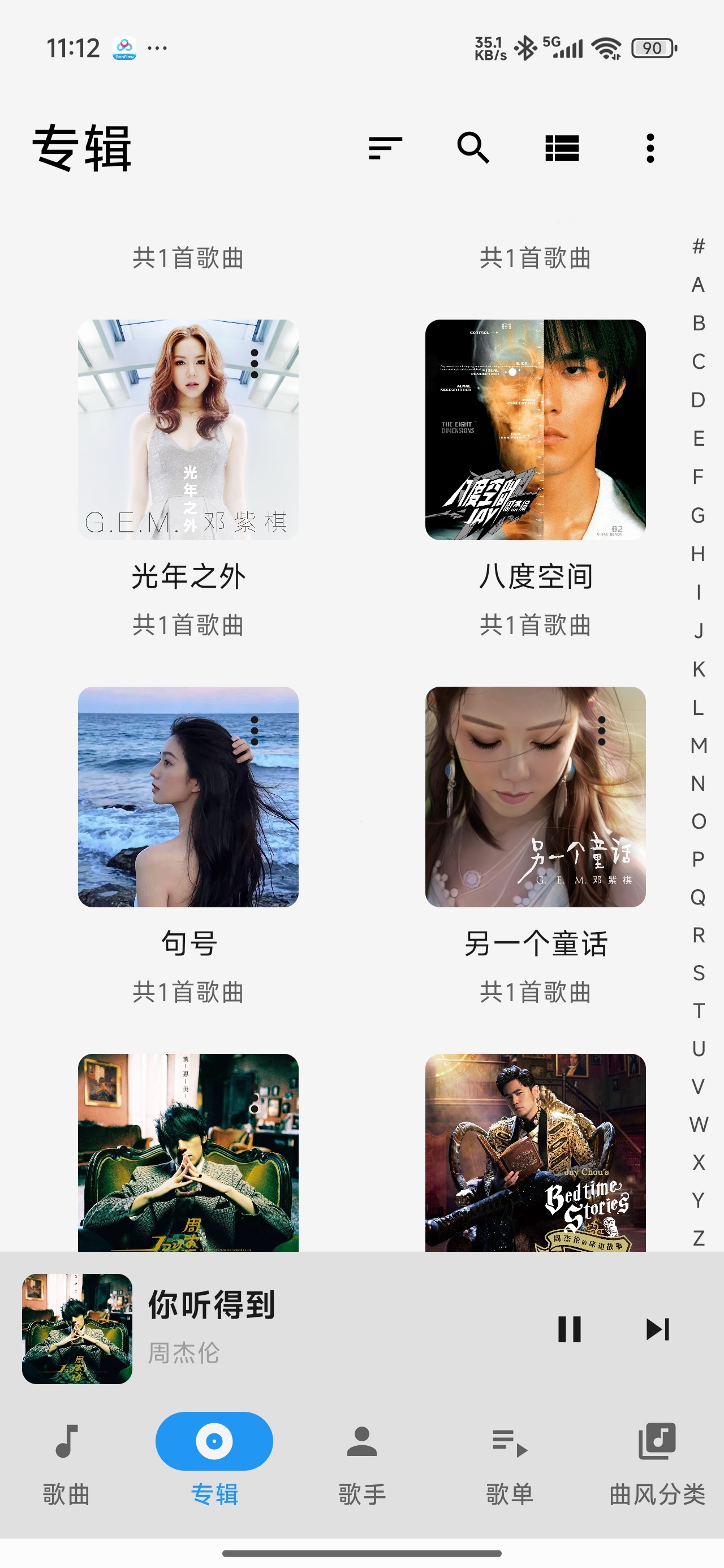The width and height of the screenshot is (724, 1568).
Task: Jump to letter M in index
Action: 699,745
